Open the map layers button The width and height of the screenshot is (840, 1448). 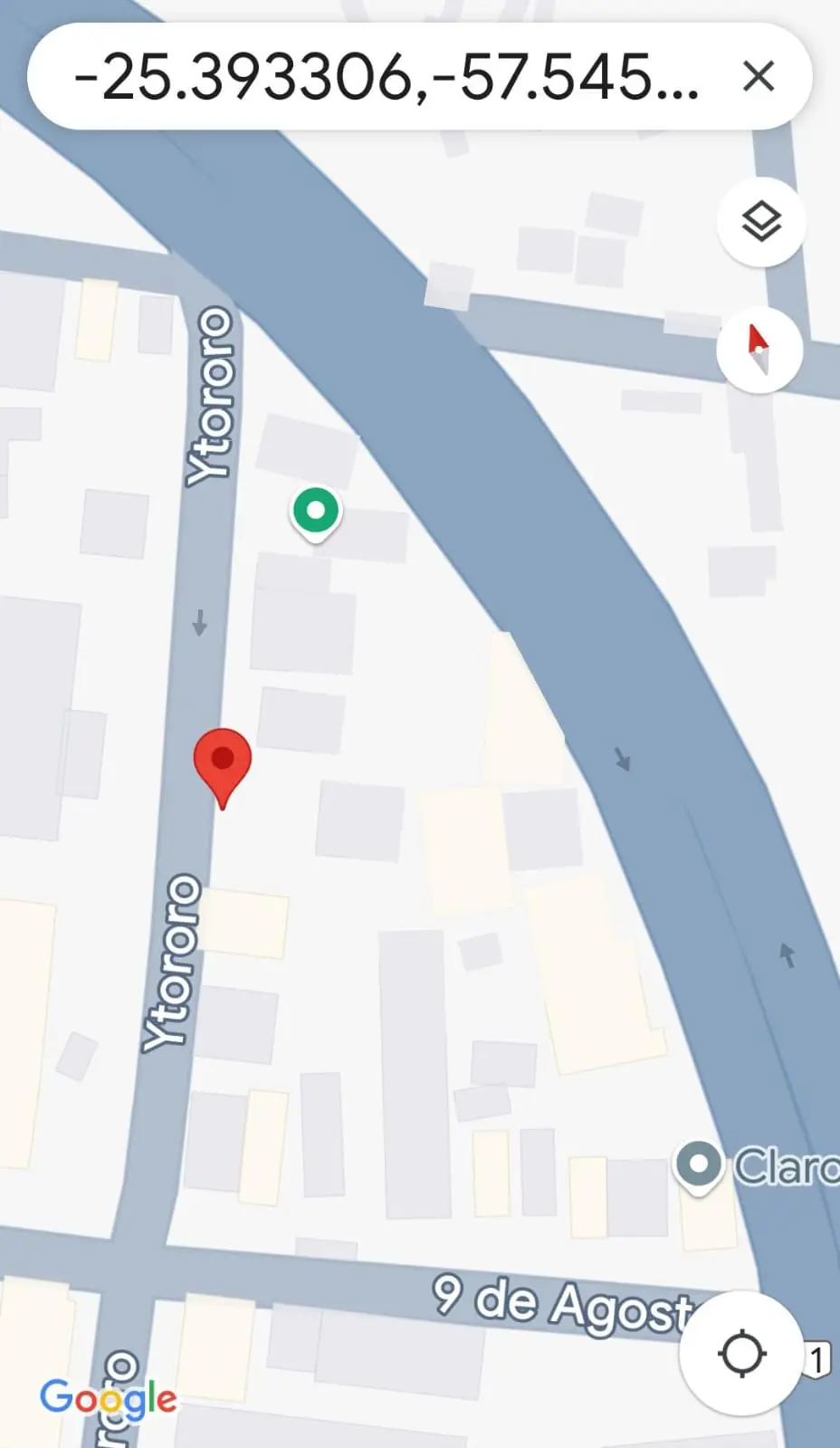tap(761, 222)
